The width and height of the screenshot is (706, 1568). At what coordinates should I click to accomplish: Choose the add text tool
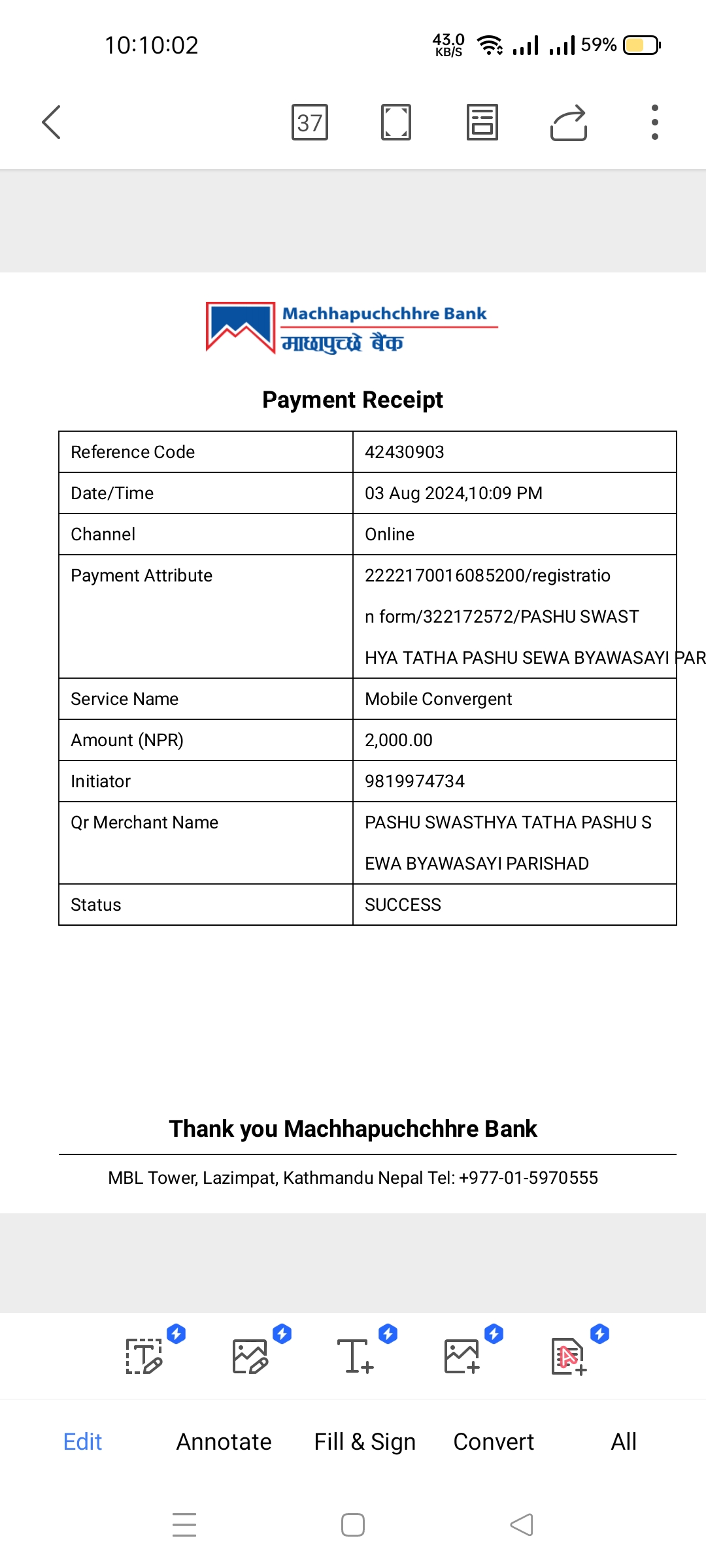(356, 1356)
